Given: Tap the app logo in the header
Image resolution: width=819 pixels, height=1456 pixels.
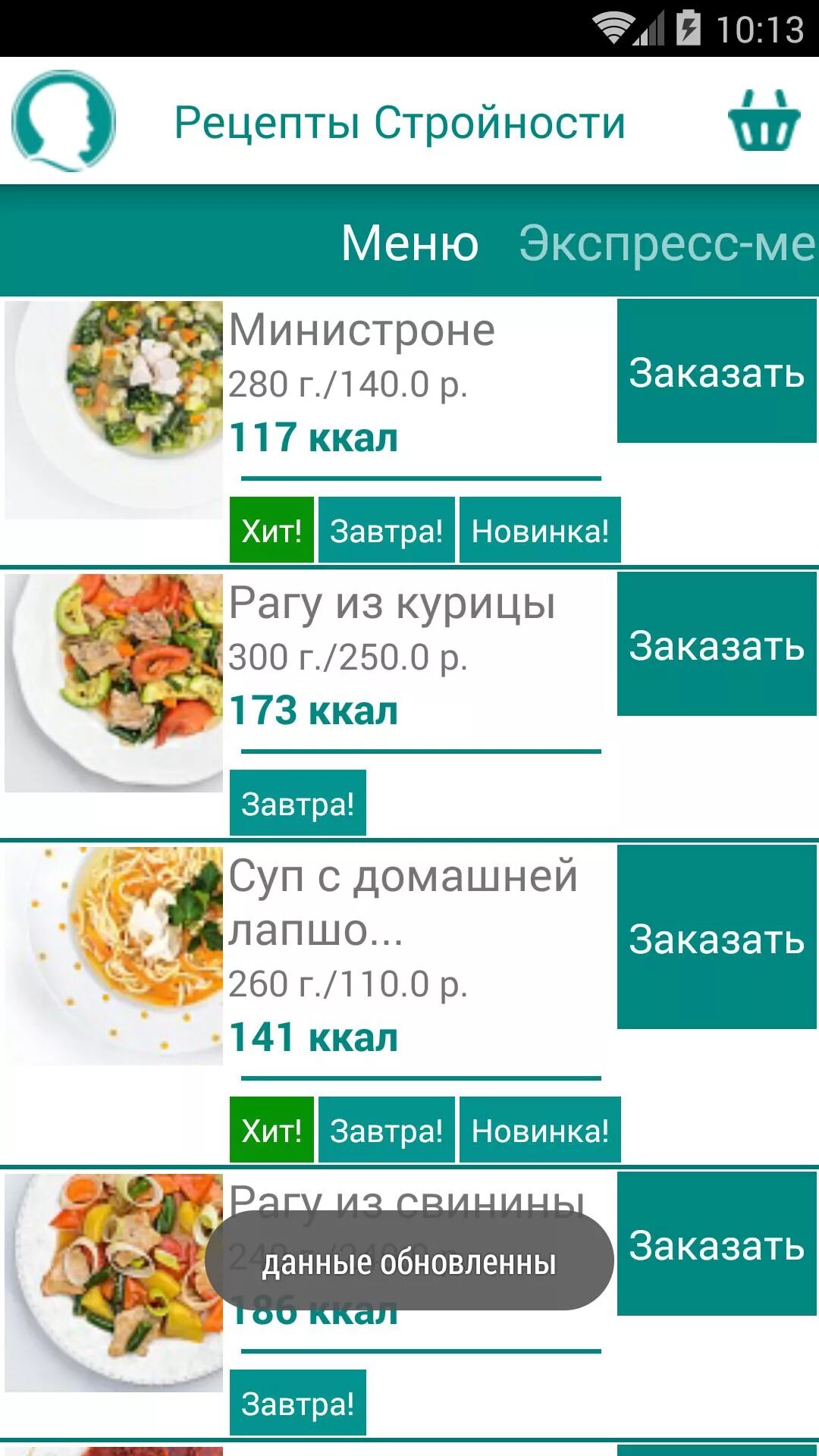Looking at the screenshot, I should coord(64,121).
